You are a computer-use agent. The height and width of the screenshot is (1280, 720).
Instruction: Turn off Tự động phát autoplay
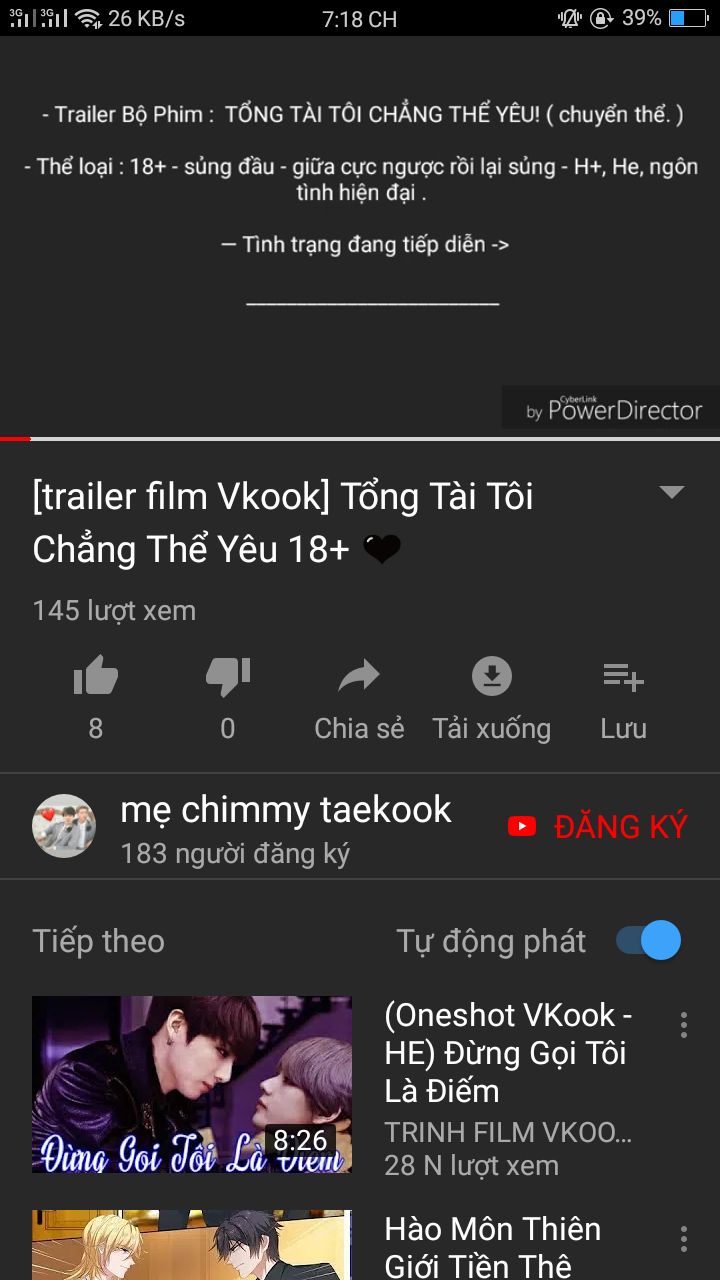point(649,941)
